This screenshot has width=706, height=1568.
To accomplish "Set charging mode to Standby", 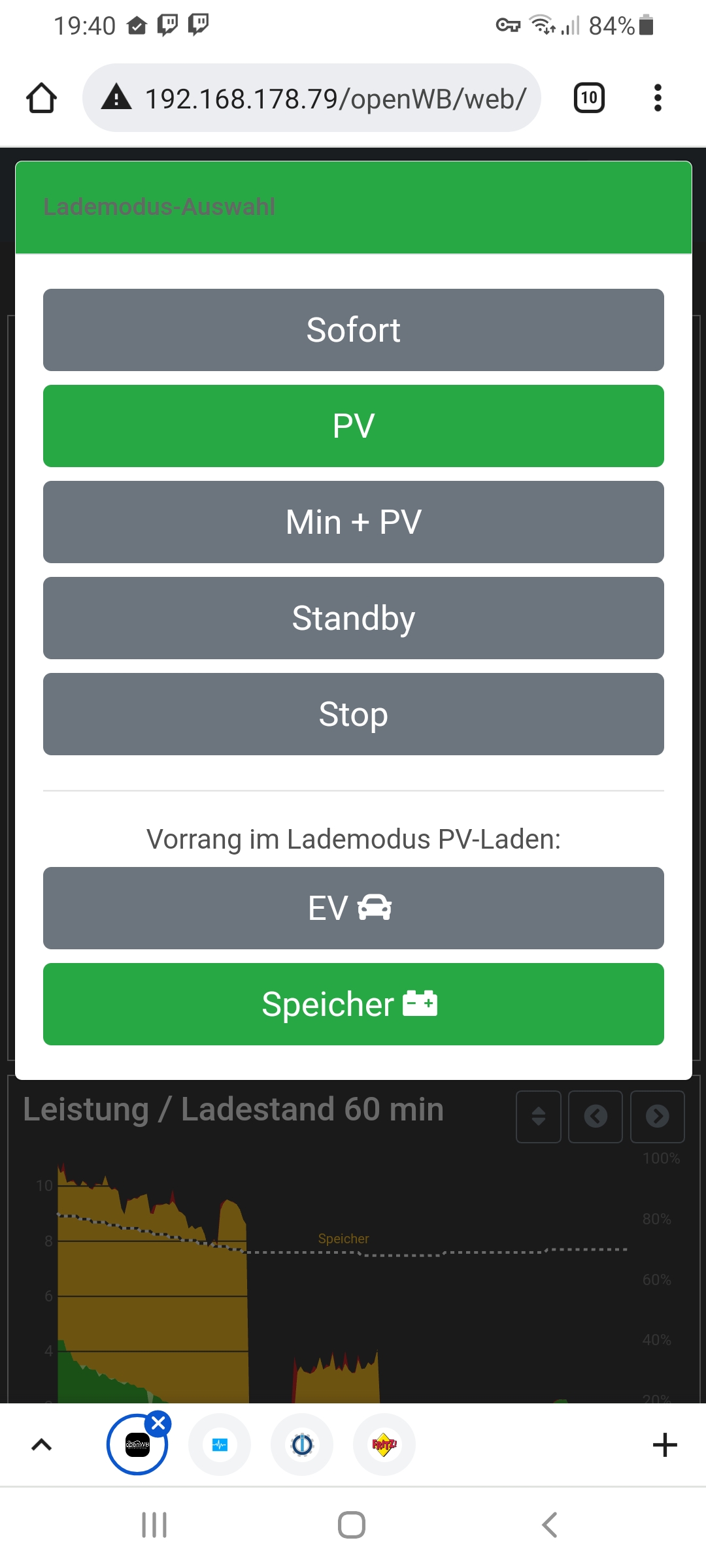I will pos(353,618).
